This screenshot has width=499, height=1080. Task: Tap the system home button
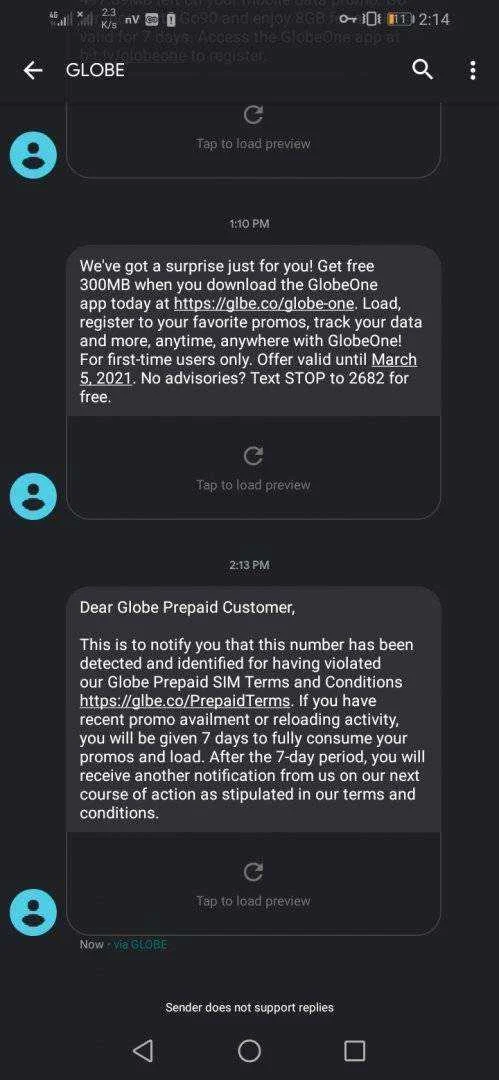(250, 1050)
